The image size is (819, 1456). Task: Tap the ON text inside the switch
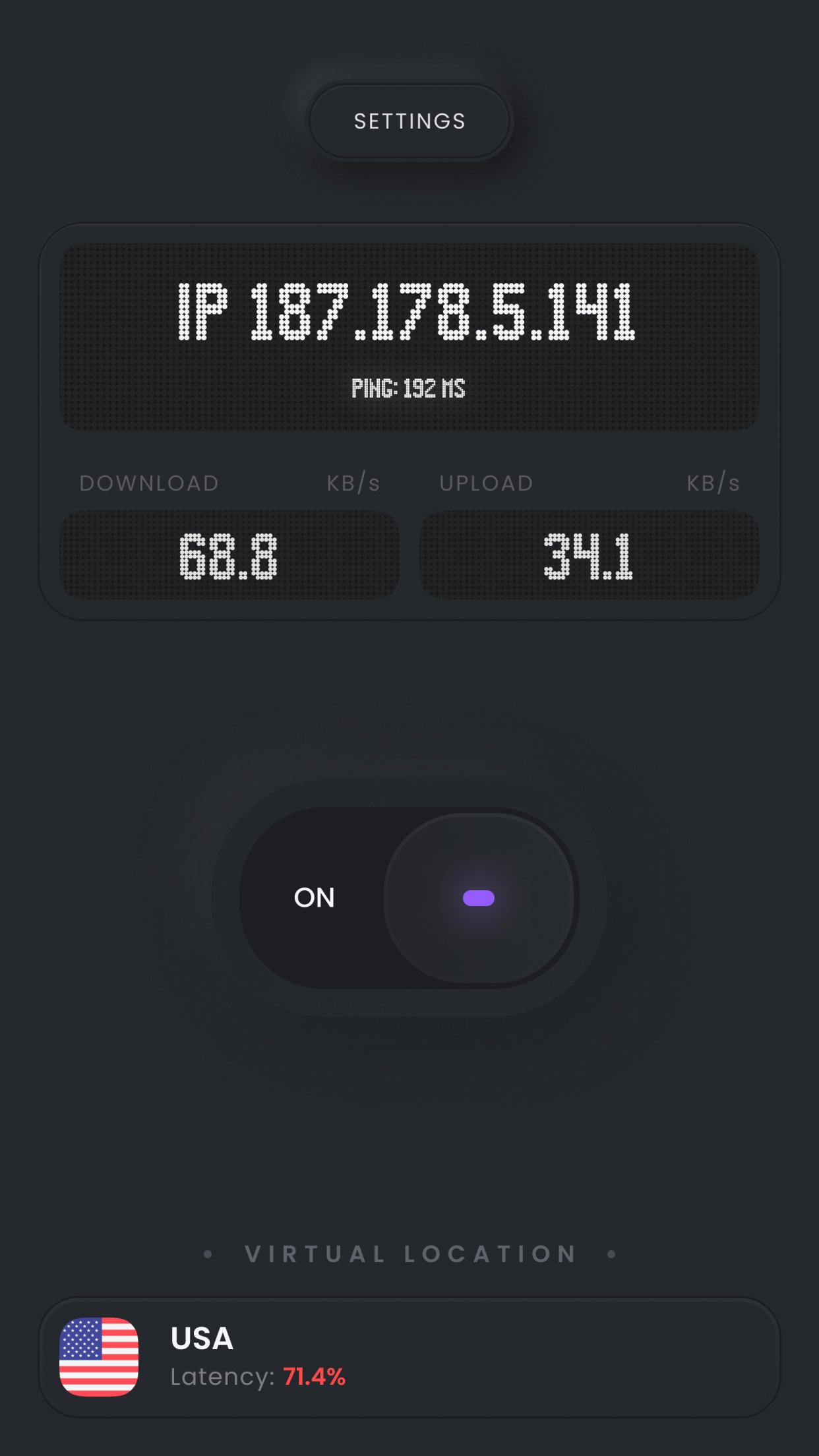pos(315,897)
